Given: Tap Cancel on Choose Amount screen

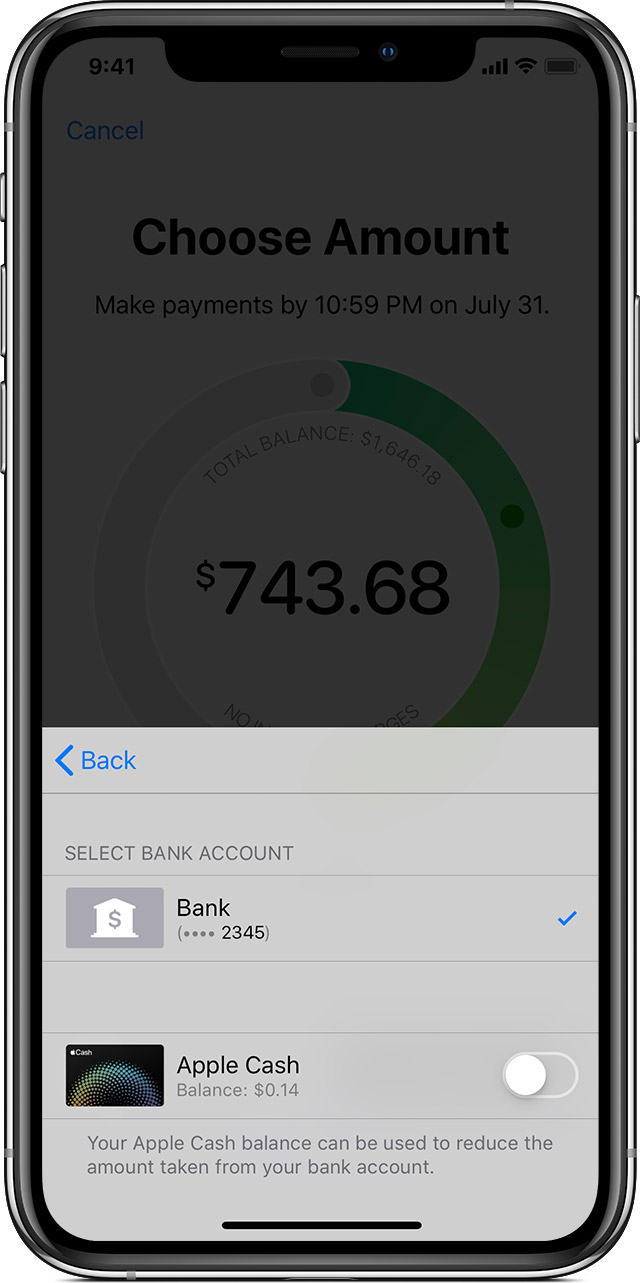Looking at the screenshot, I should tap(105, 131).
